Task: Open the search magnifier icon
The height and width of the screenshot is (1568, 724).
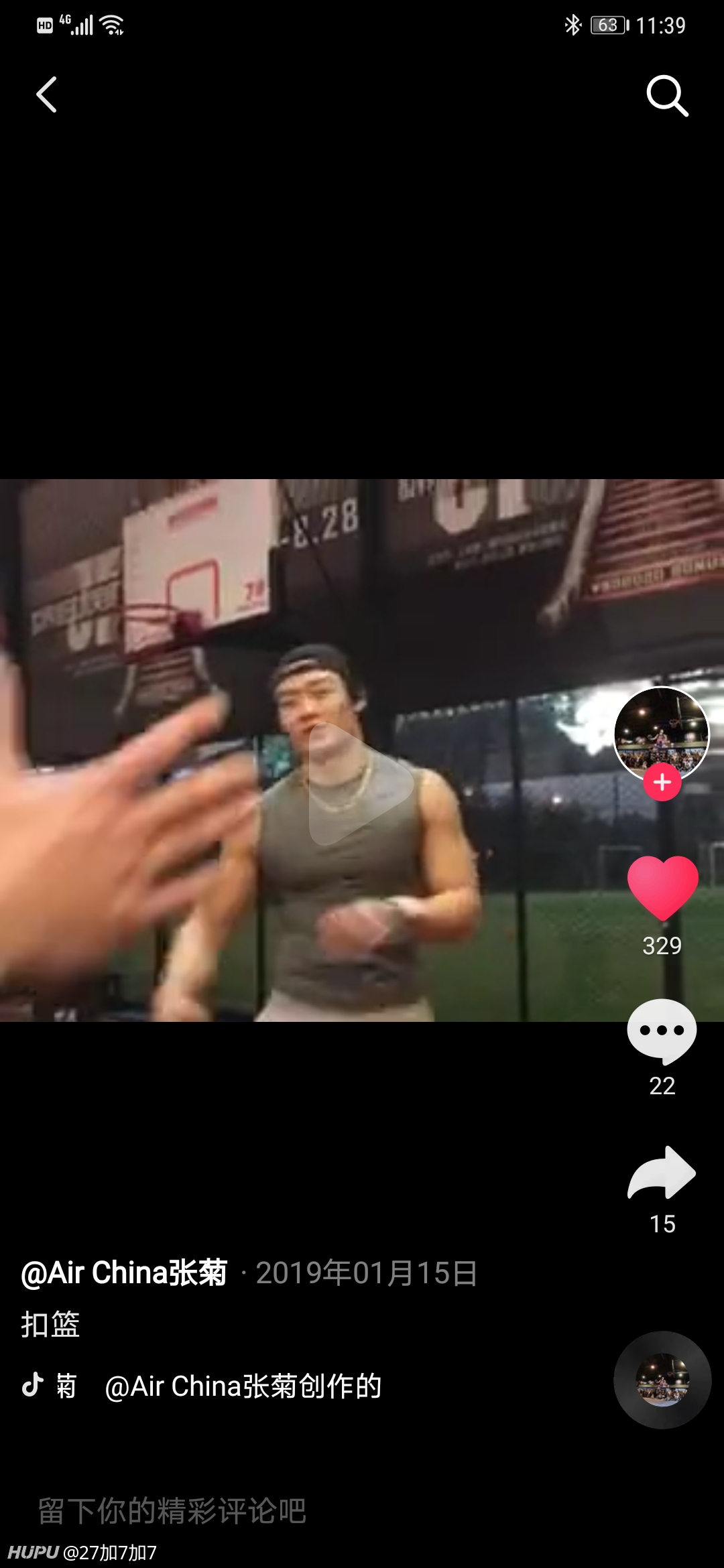Action: (x=667, y=95)
